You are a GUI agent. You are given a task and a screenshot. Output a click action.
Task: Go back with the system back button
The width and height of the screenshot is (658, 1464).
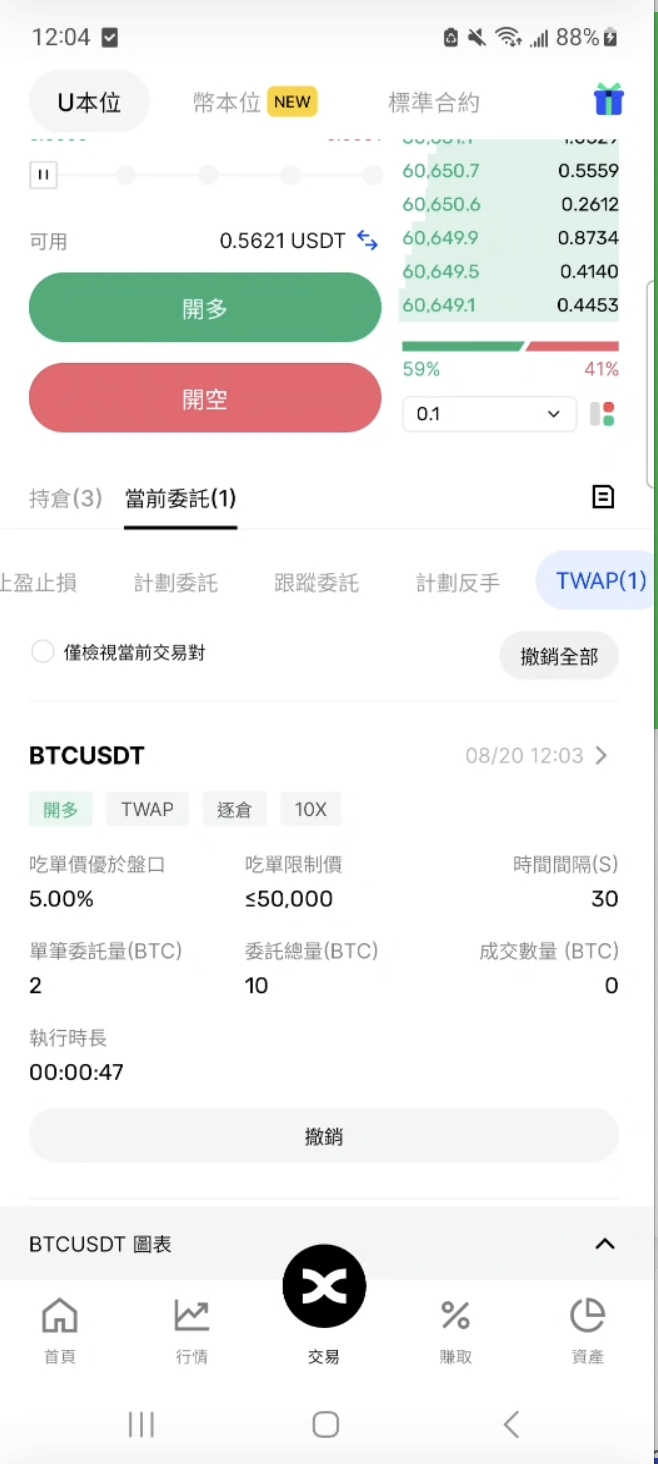coord(511,1424)
